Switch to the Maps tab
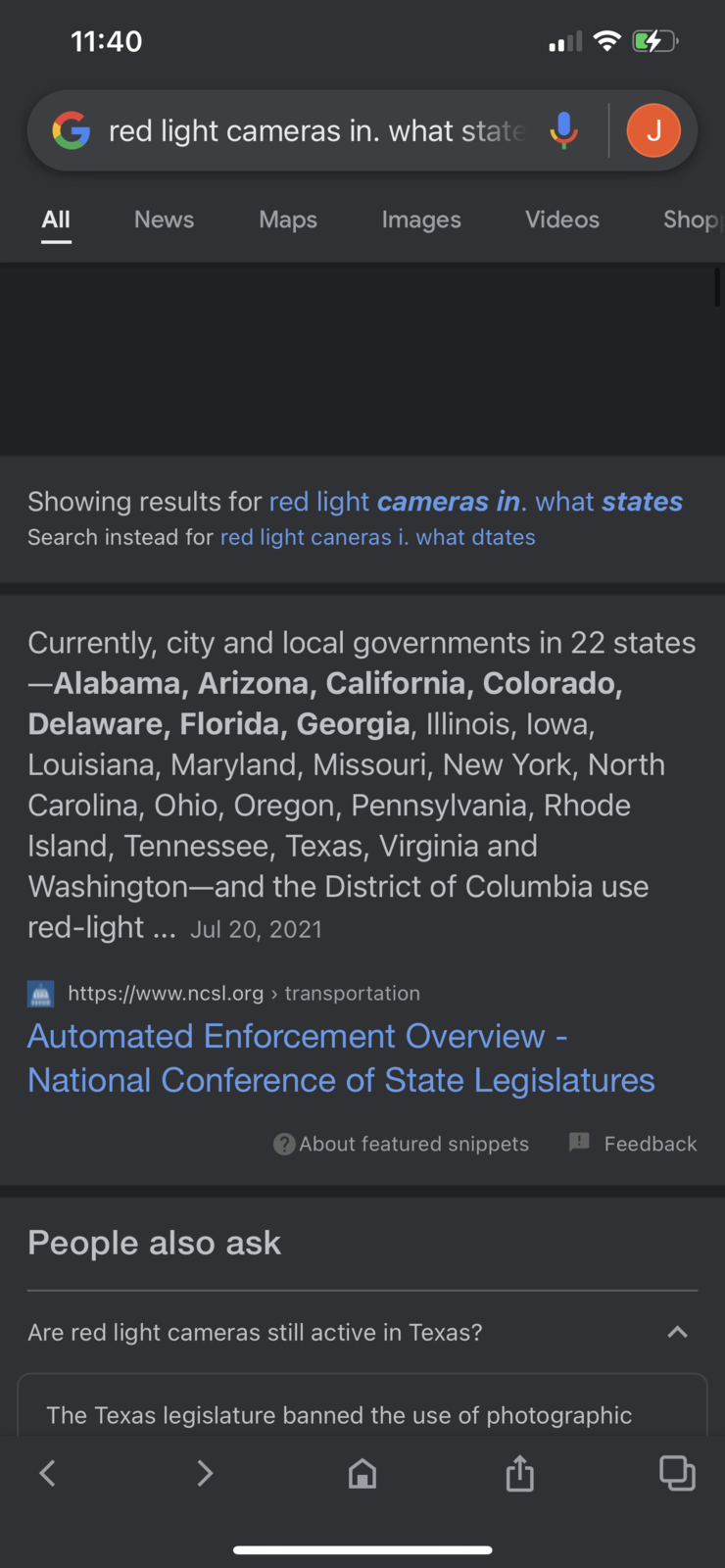This screenshot has height=1568, width=725. click(288, 220)
